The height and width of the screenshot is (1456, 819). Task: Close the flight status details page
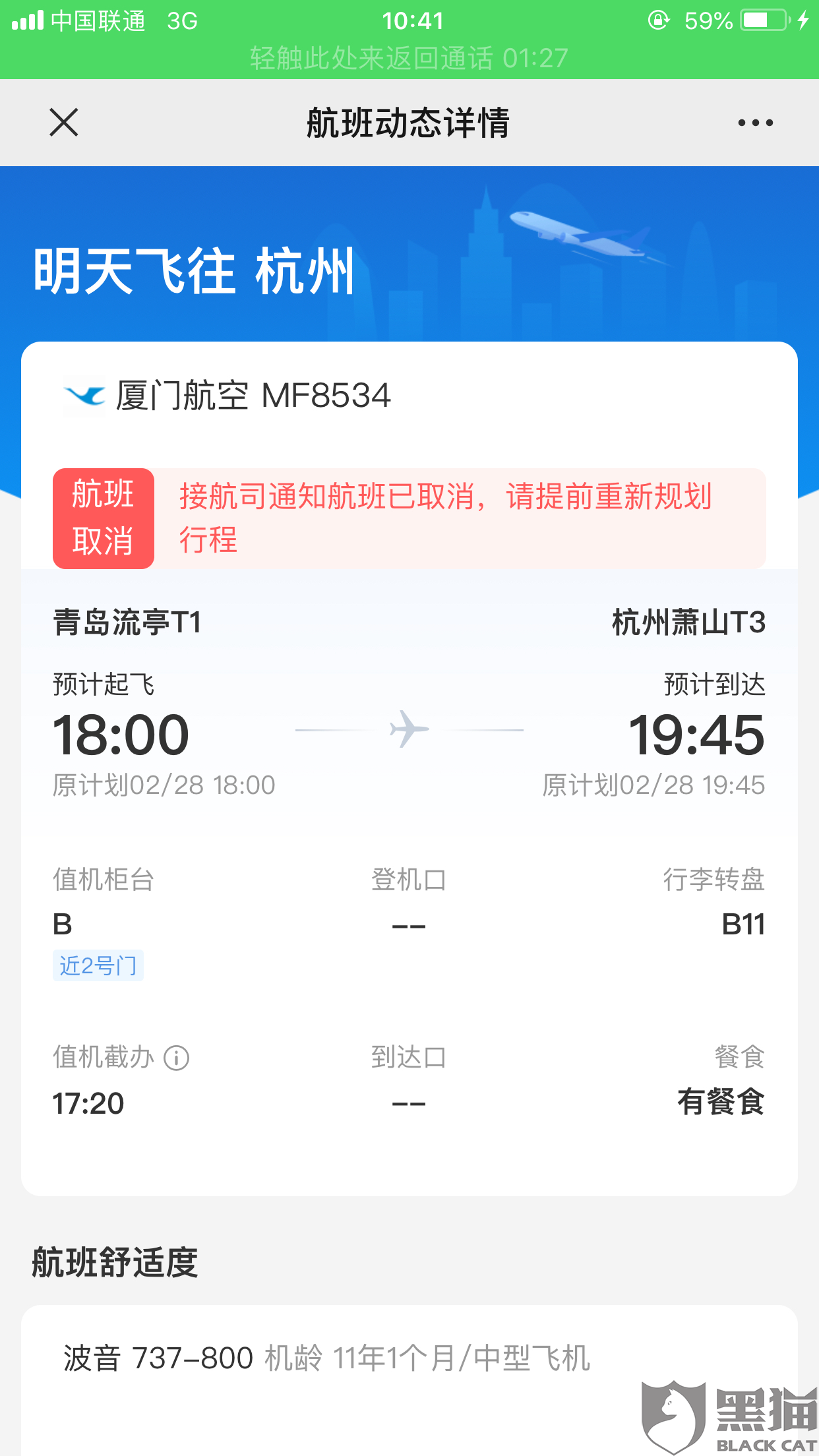pos(64,123)
